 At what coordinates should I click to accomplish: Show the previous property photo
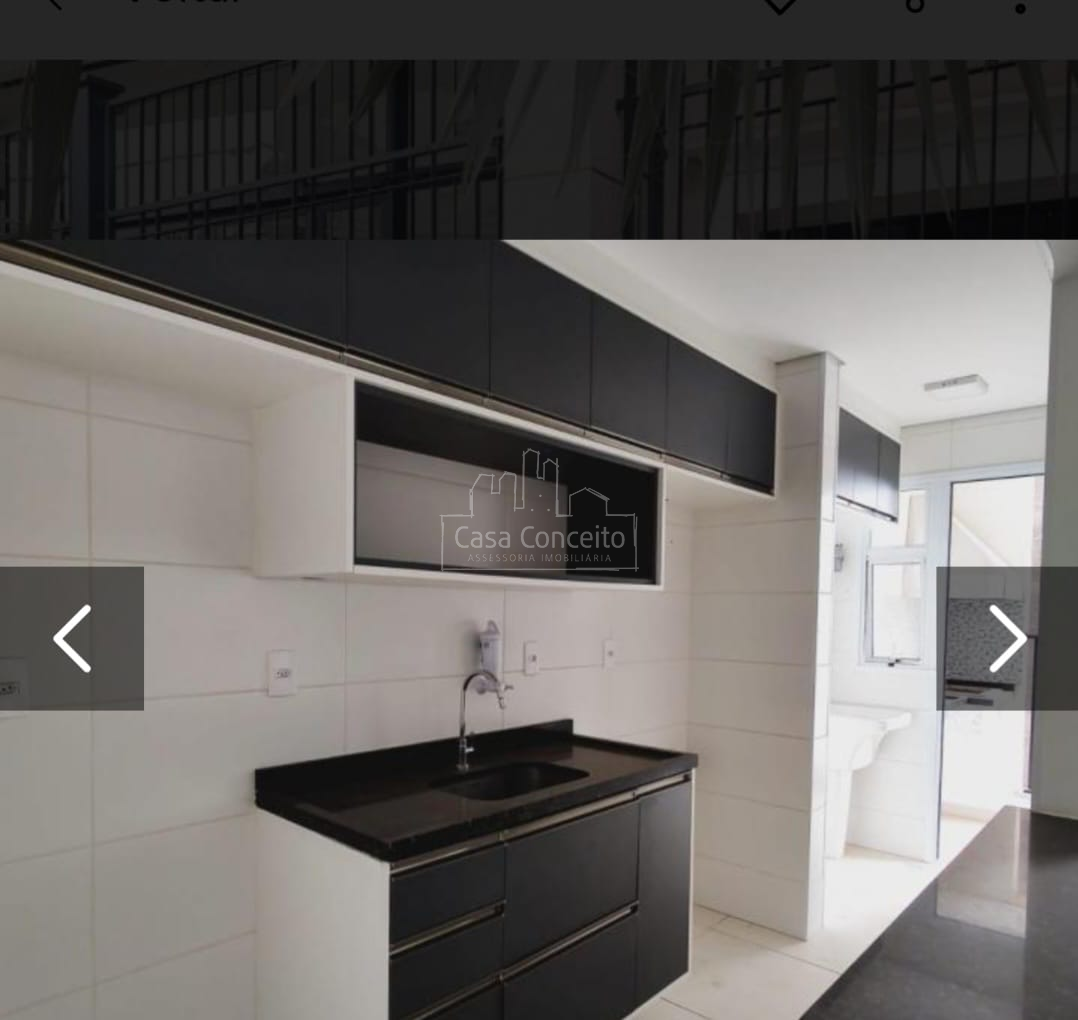(71, 638)
